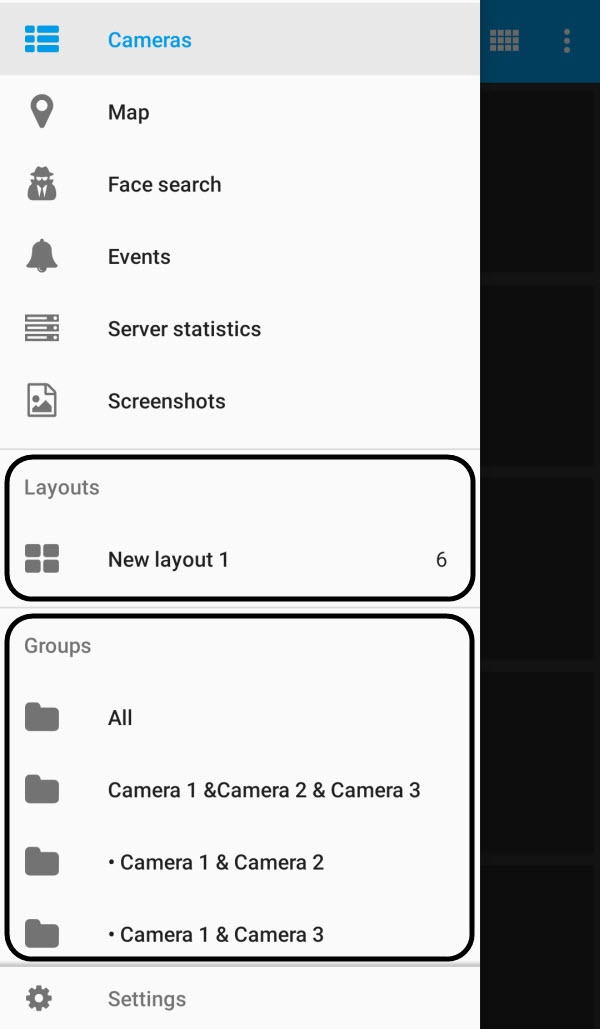Select New layout 1

pos(168,560)
